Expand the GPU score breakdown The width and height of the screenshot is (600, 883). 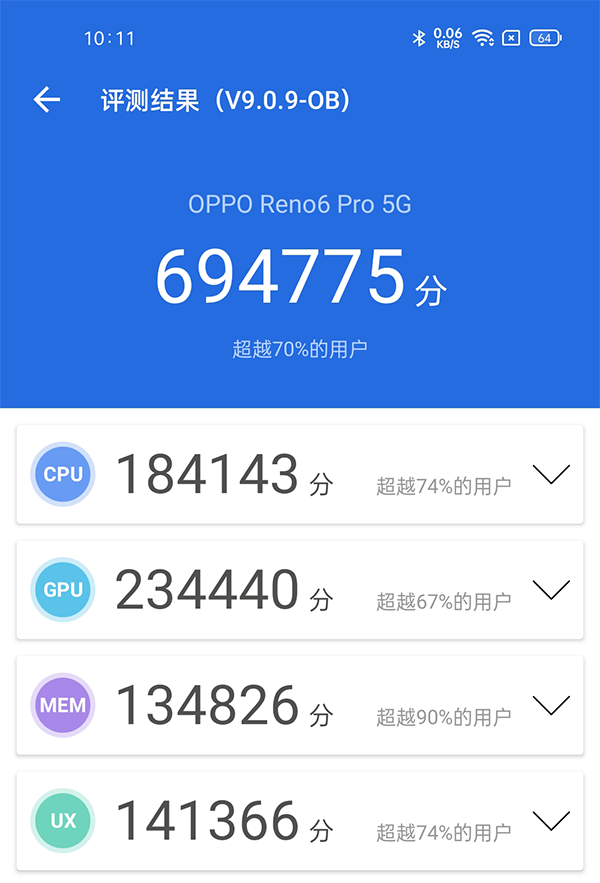[551, 589]
